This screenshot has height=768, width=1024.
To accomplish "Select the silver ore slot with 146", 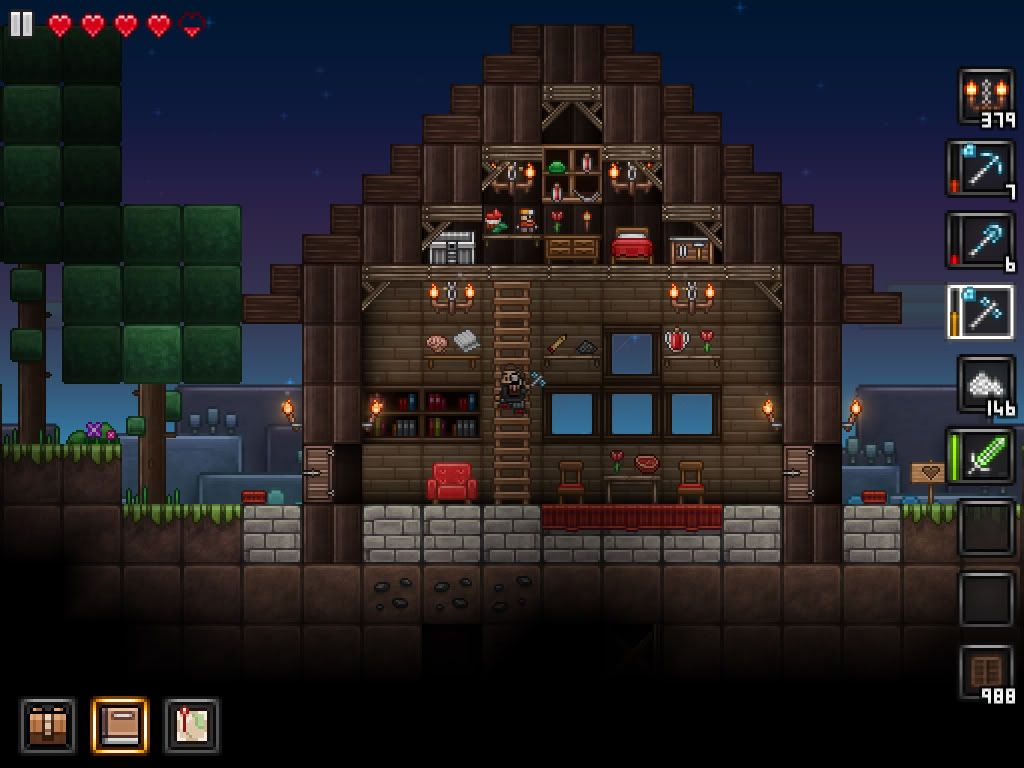I will tap(985, 384).
